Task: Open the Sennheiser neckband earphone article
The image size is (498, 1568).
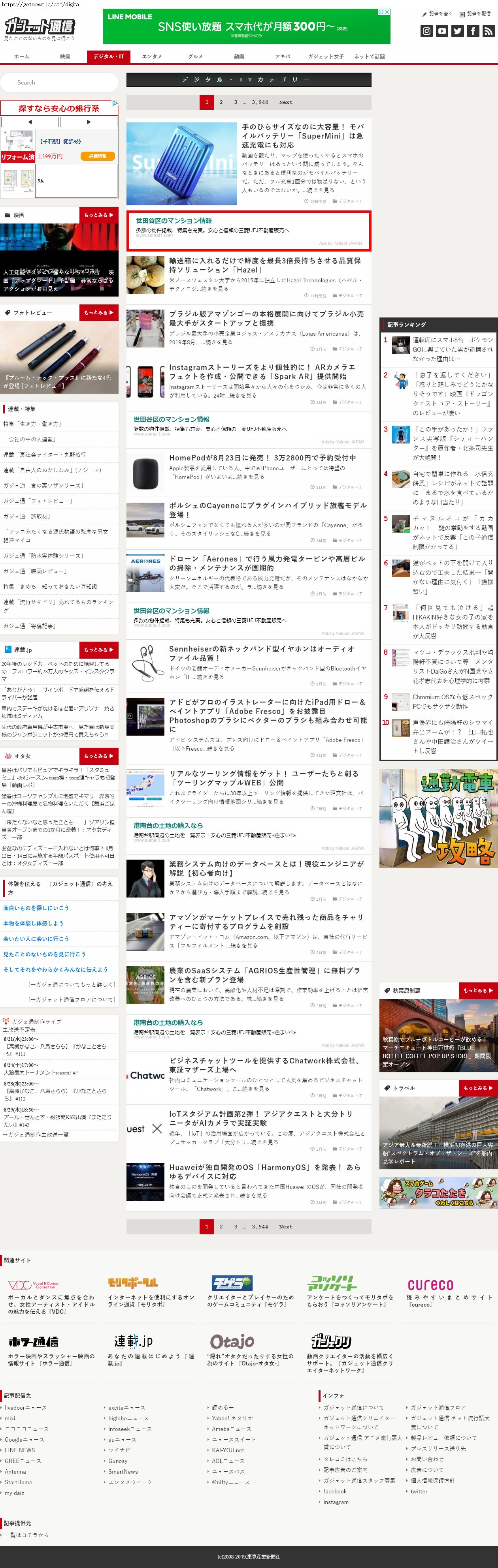Action: click(262, 653)
